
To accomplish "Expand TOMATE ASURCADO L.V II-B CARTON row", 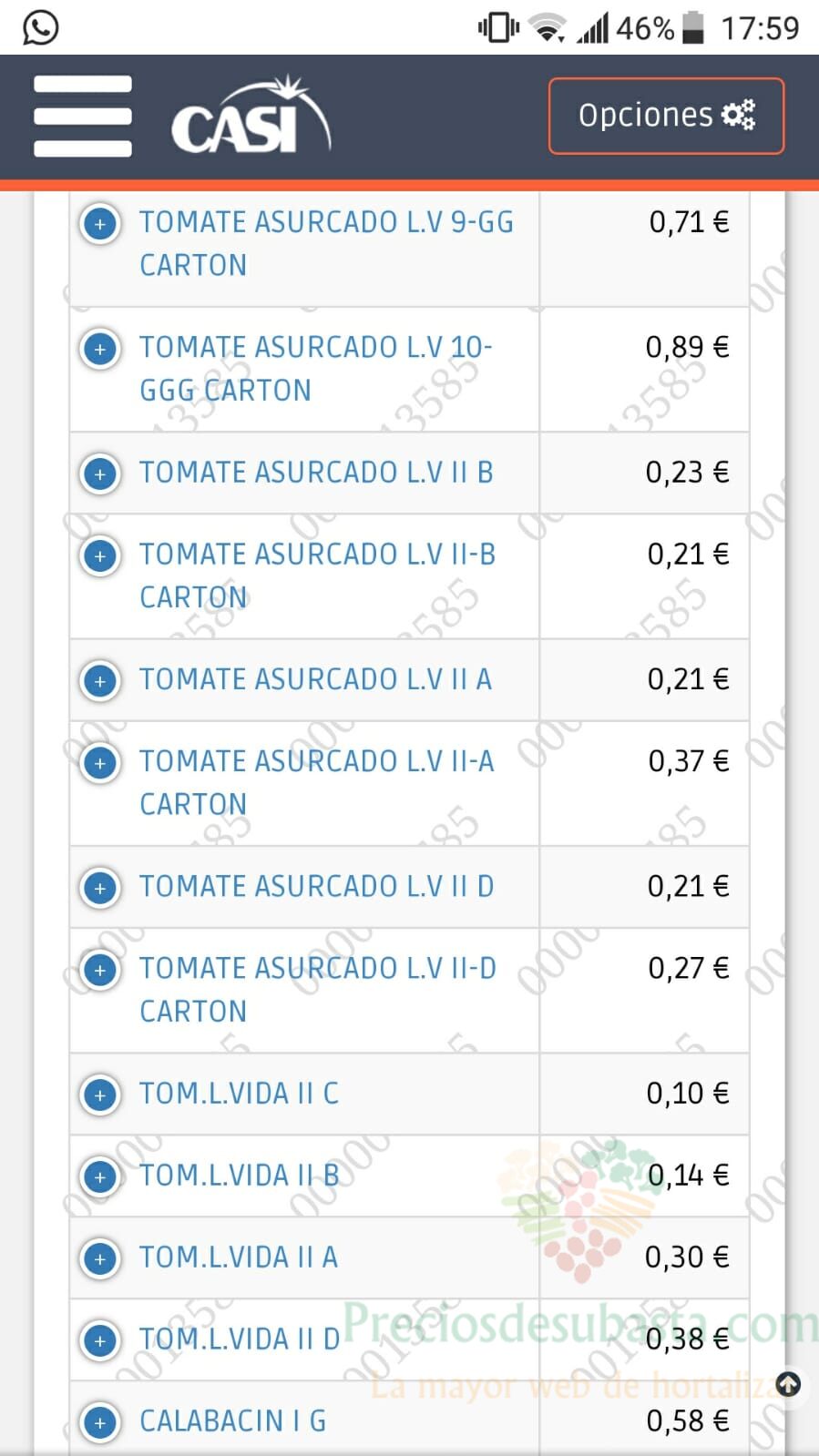I will click(x=100, y=556).
